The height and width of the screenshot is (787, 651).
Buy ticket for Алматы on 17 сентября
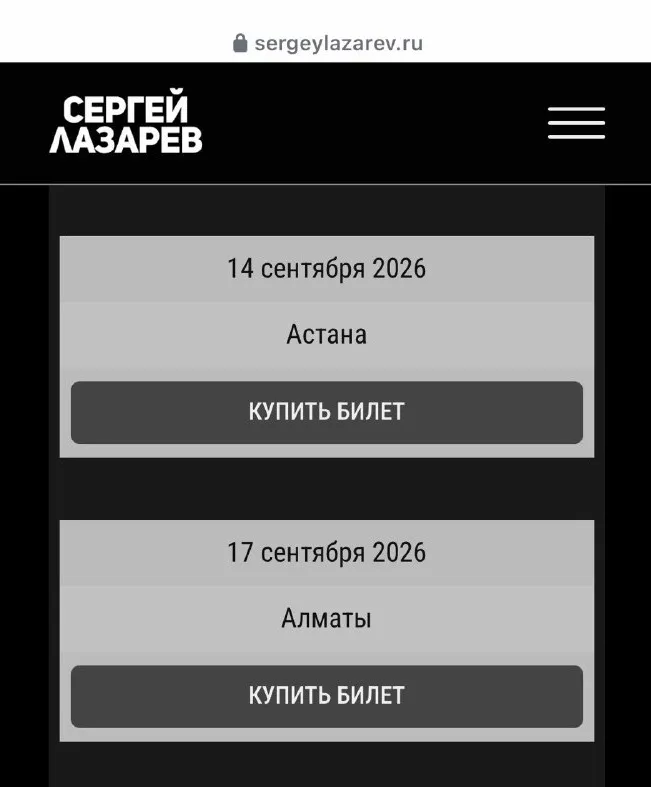326,696
